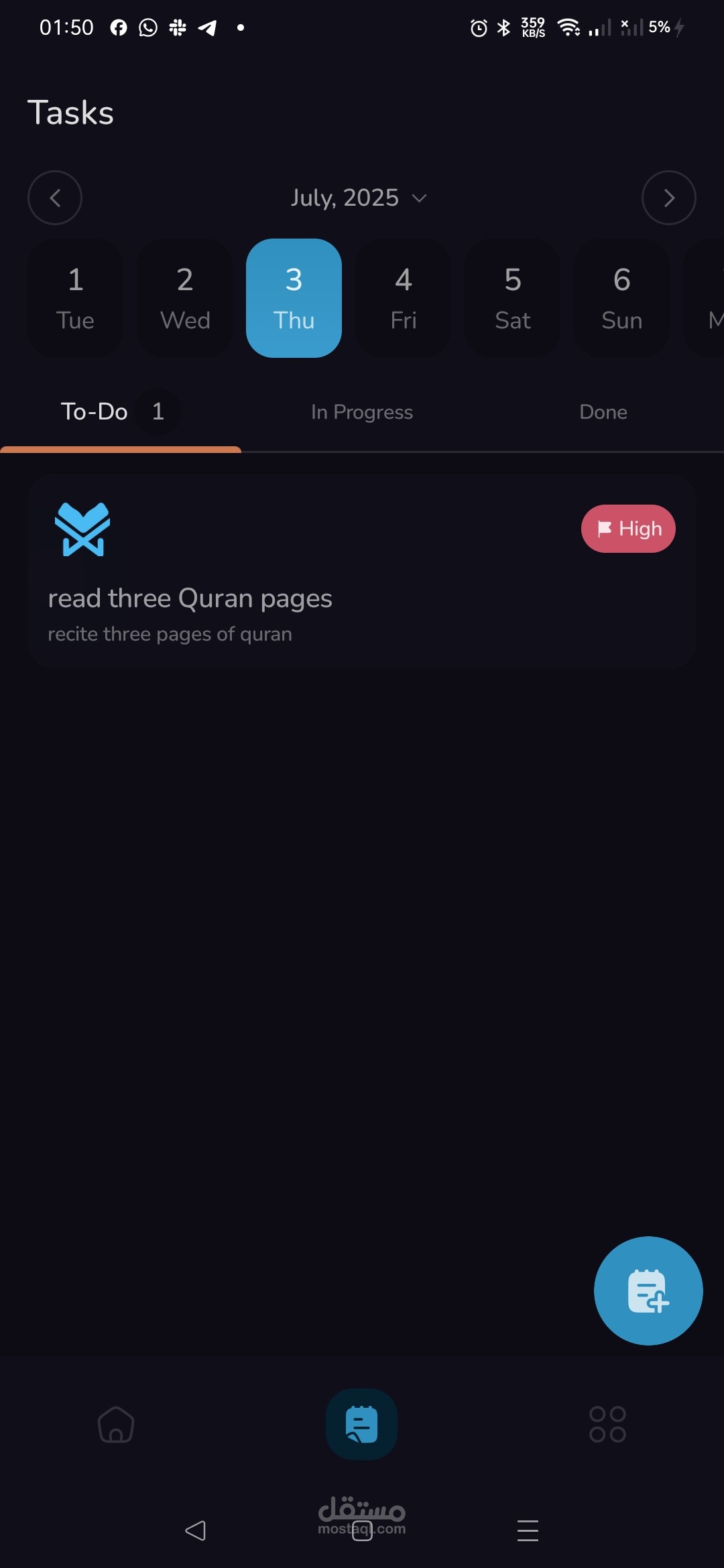The image size is (724, 1568).
Task: Expand the July, 2025 month picker
Action: click(359, 198)
